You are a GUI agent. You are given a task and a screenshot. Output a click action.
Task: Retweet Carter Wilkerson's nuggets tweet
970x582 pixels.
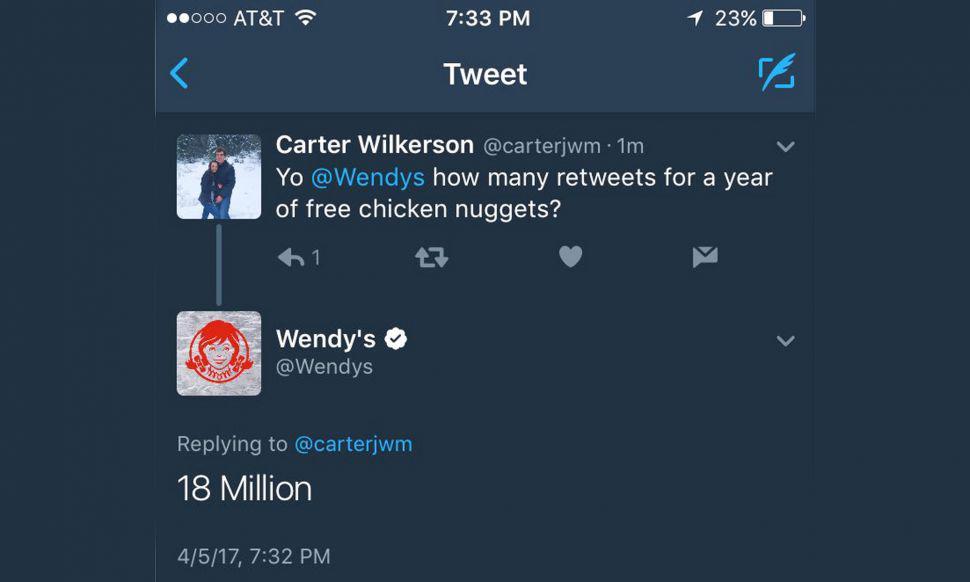click(432, 258)
